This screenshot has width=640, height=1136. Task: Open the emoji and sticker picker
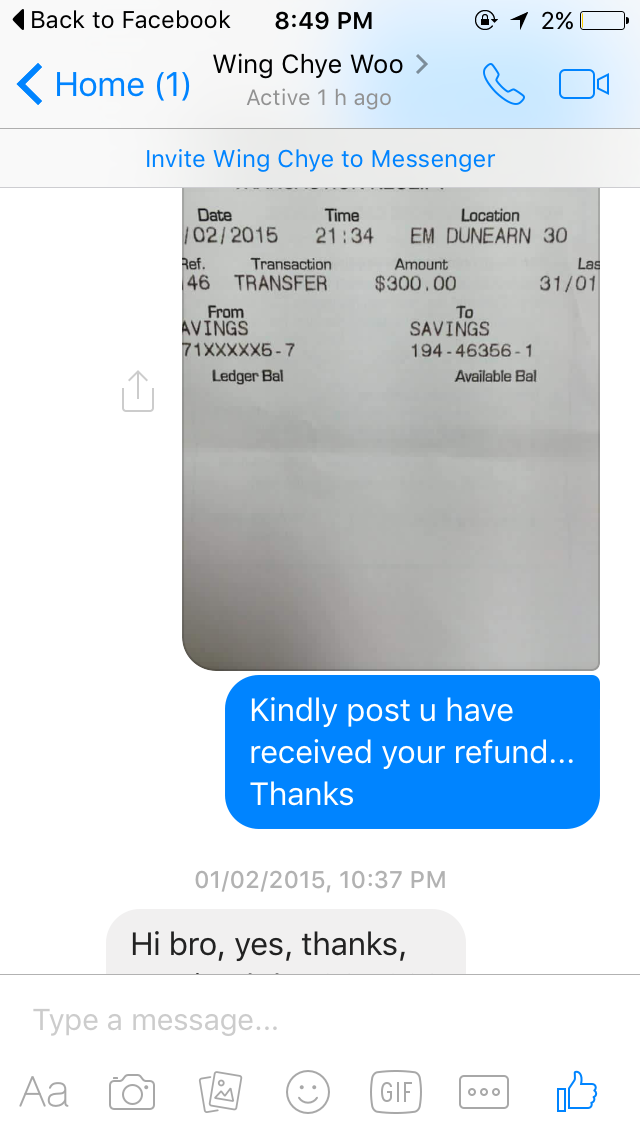click(x=308, y=1092)
